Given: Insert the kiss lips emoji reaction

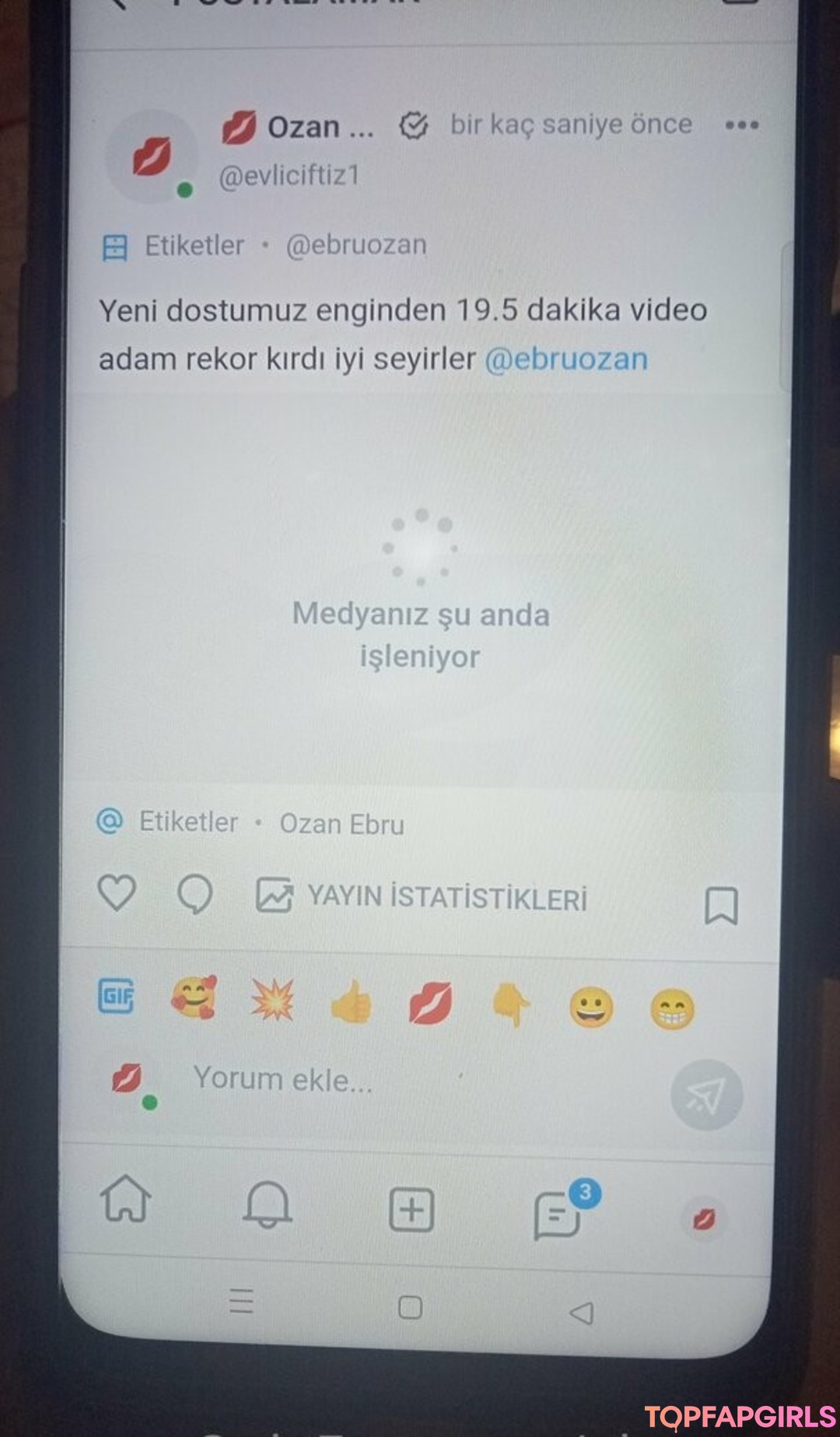Looking at the screenshot, I should click(x=431, y=1003).
